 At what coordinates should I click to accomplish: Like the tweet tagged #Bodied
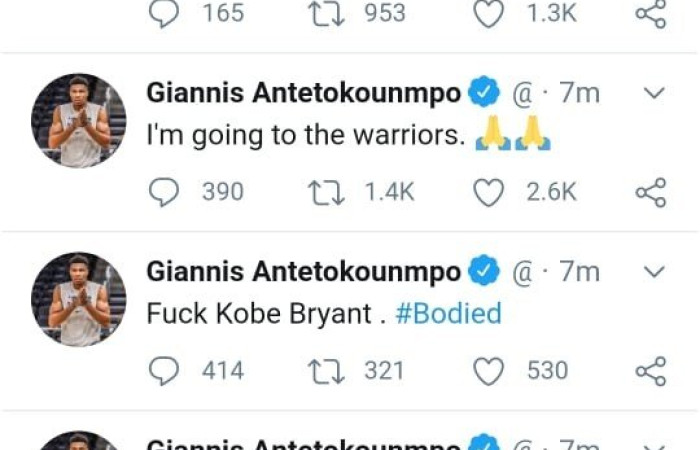[x=488, y=371]
